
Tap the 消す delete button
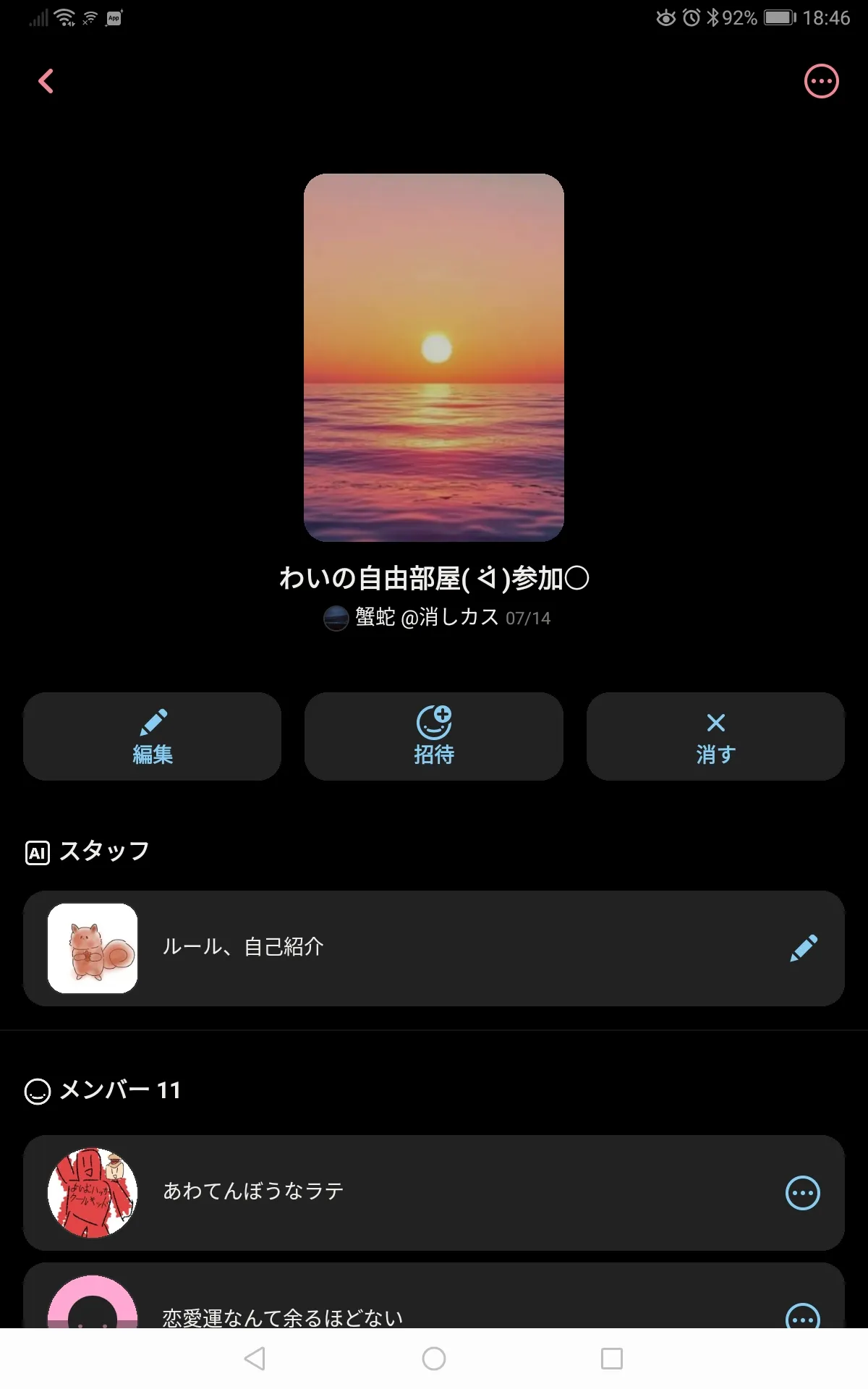[715, 736]
